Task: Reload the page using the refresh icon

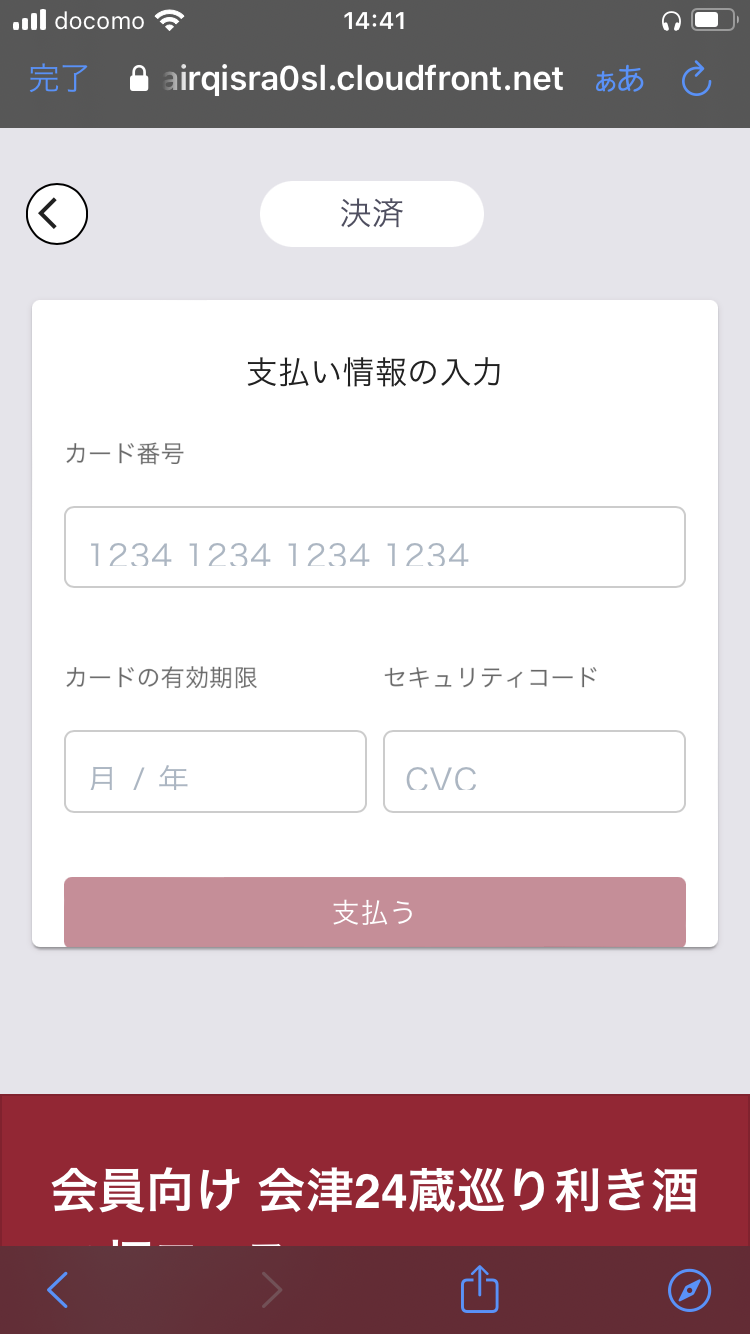Action: click(x=695, y=80)
